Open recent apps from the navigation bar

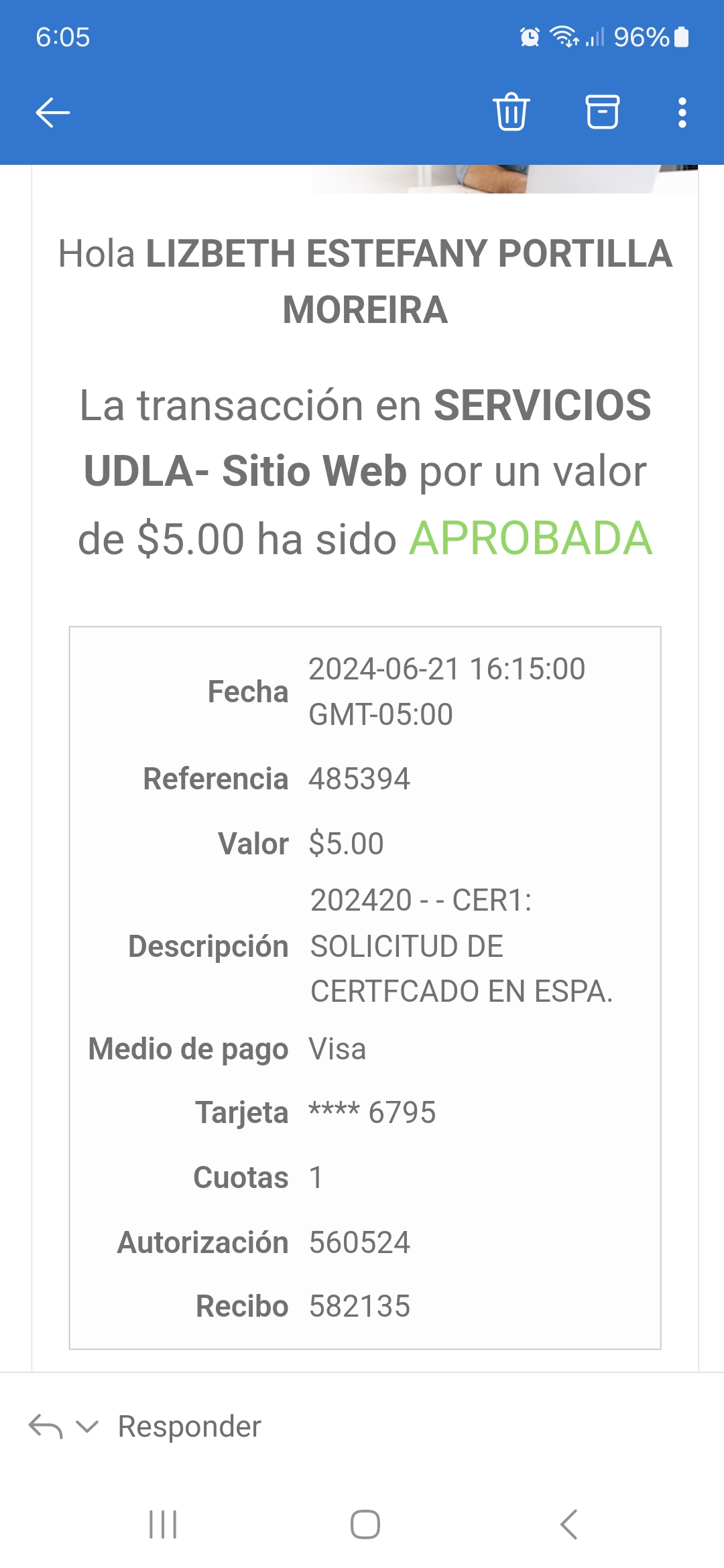click(x=163, y=1524)
